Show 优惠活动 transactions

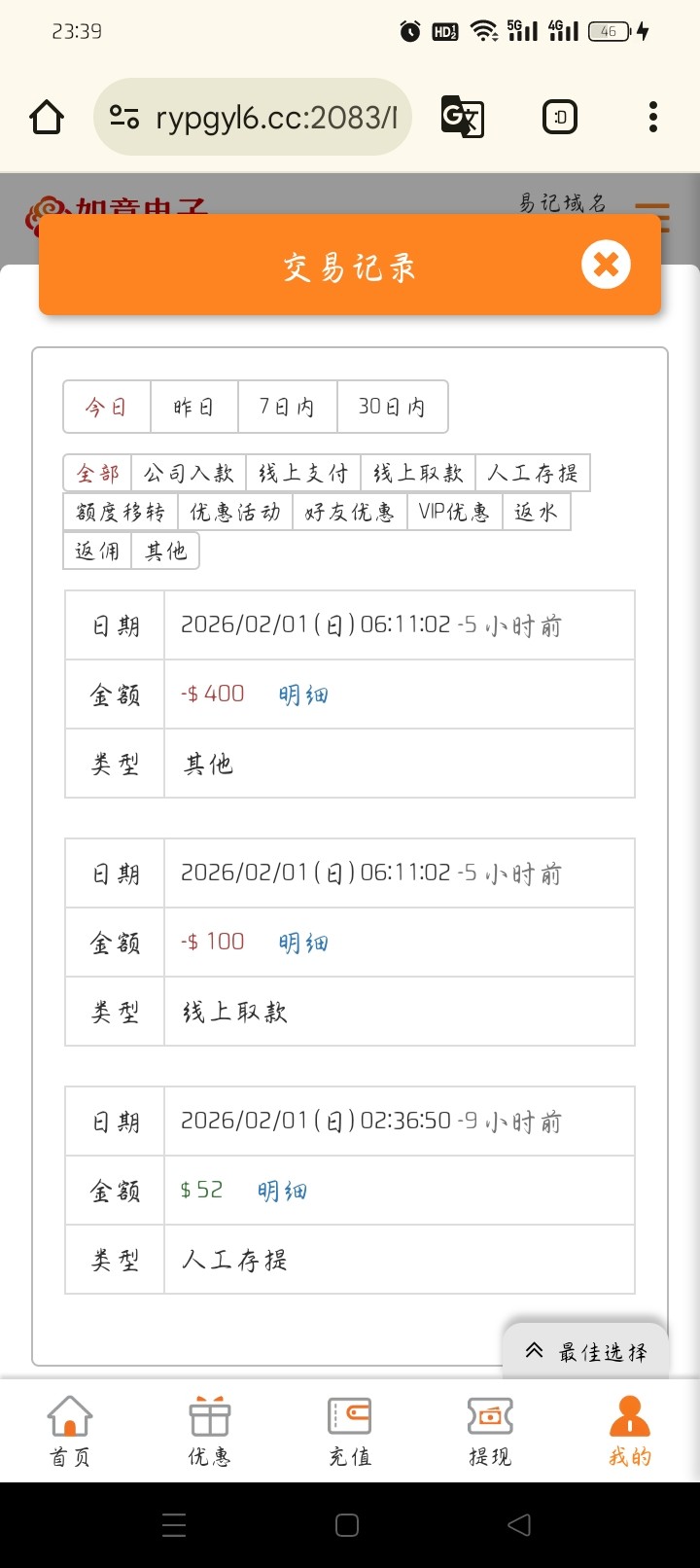click(235, 512)
